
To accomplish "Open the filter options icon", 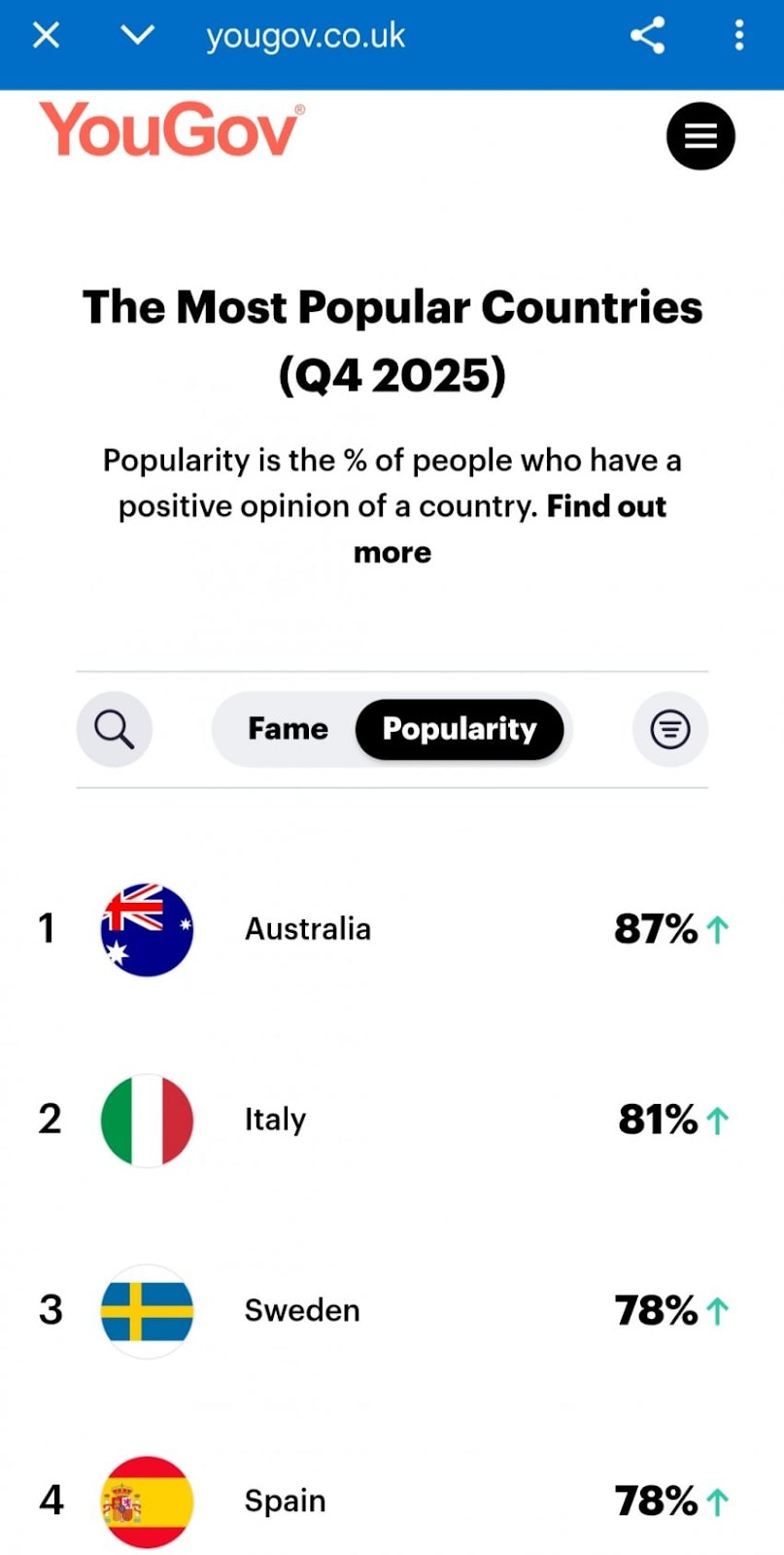I will [x=670, y=729].
